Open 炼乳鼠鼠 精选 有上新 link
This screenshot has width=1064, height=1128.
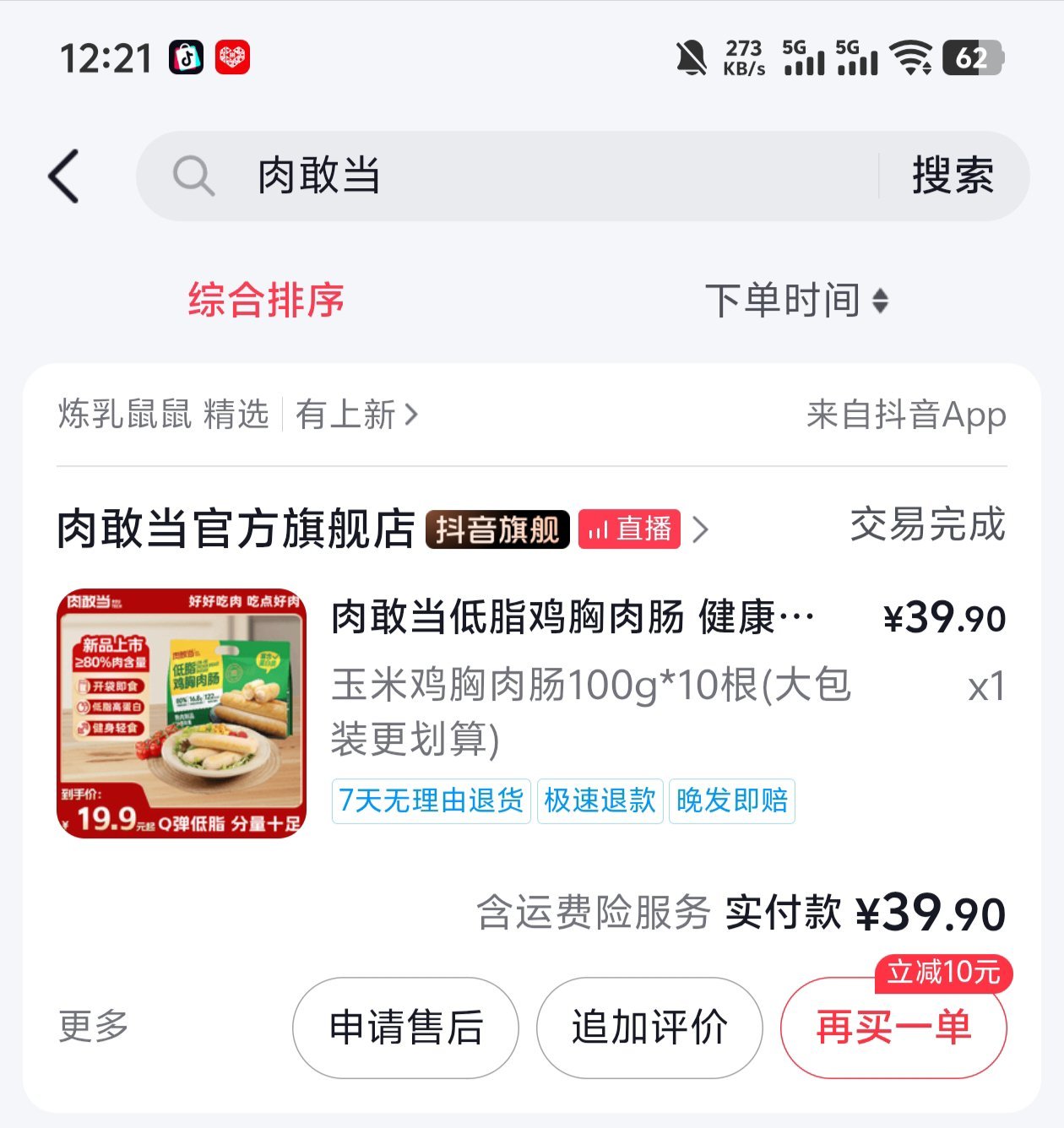(x=238, y=415)
